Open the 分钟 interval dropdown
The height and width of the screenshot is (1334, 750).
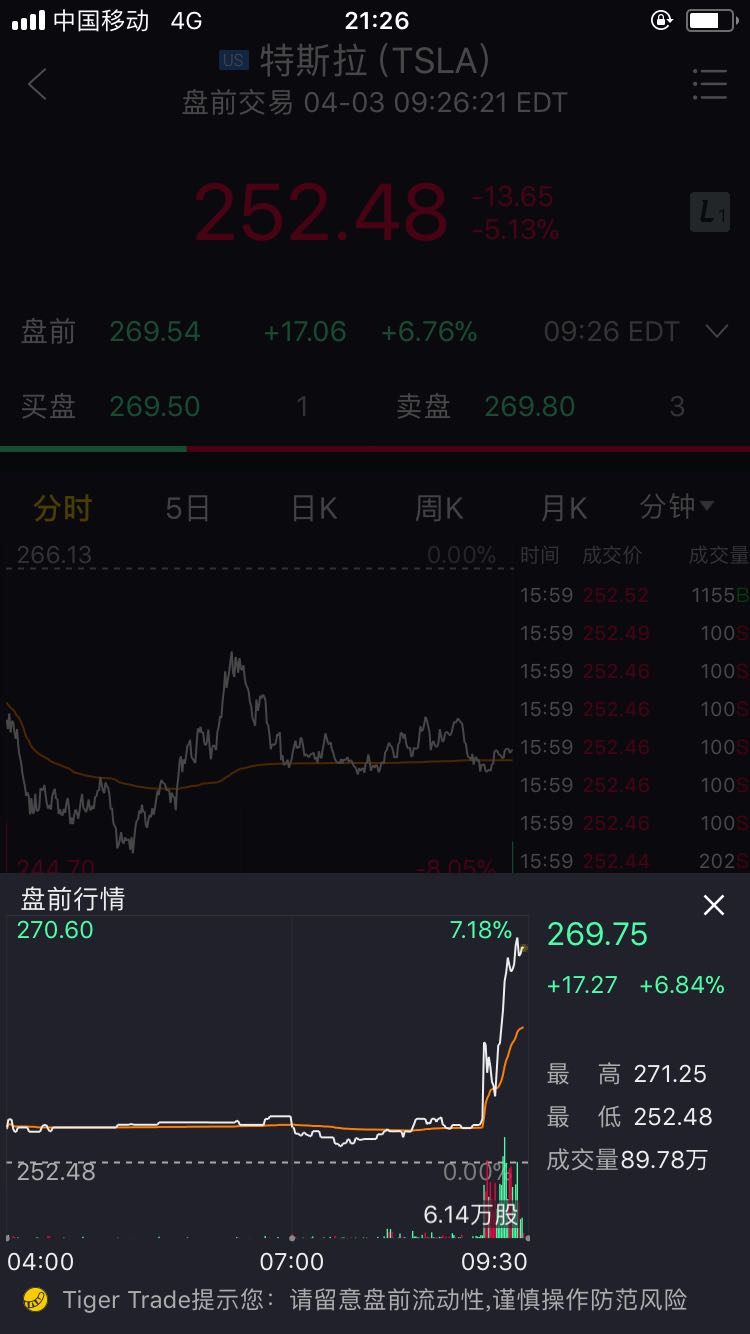pos(677,507)
